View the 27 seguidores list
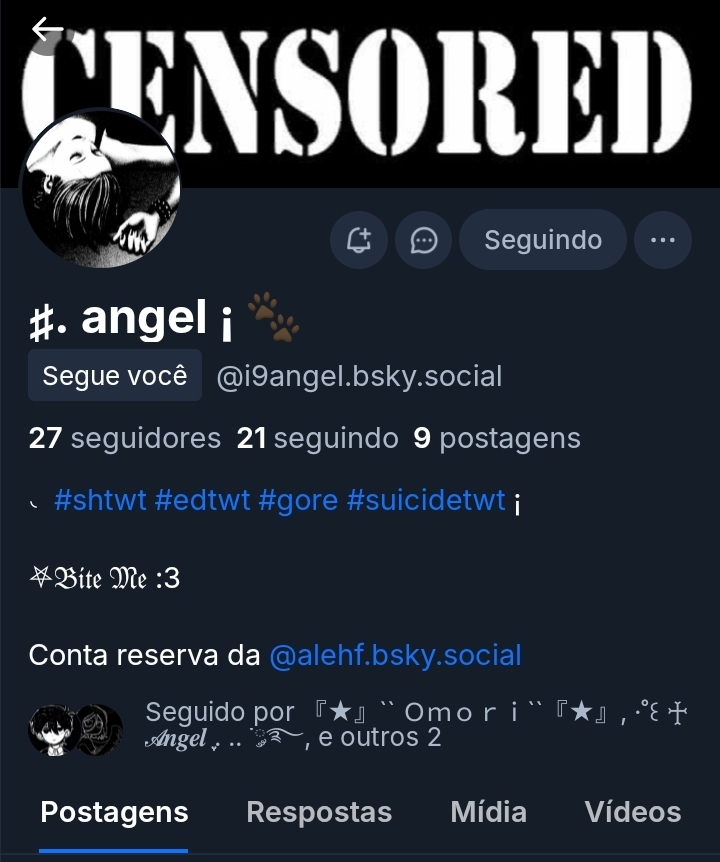The width and height of the screenshot is (720, 862). (124, 438)
